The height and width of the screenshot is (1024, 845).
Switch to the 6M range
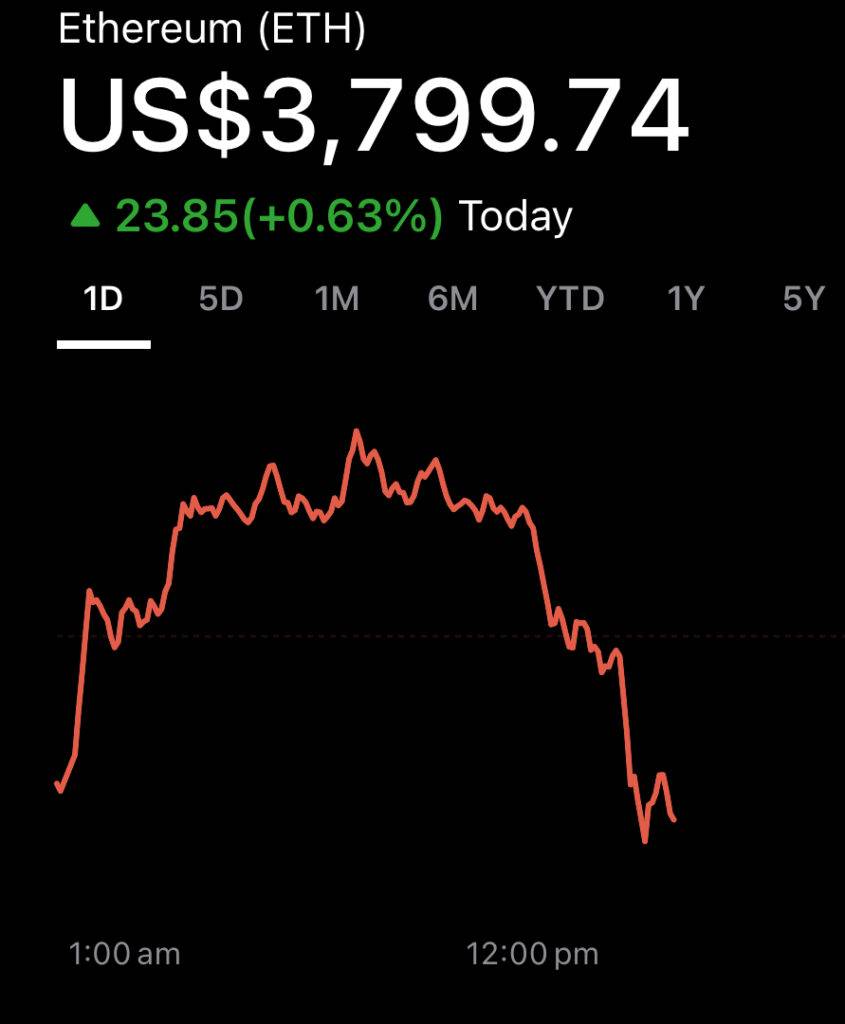(x=453, y=299)
